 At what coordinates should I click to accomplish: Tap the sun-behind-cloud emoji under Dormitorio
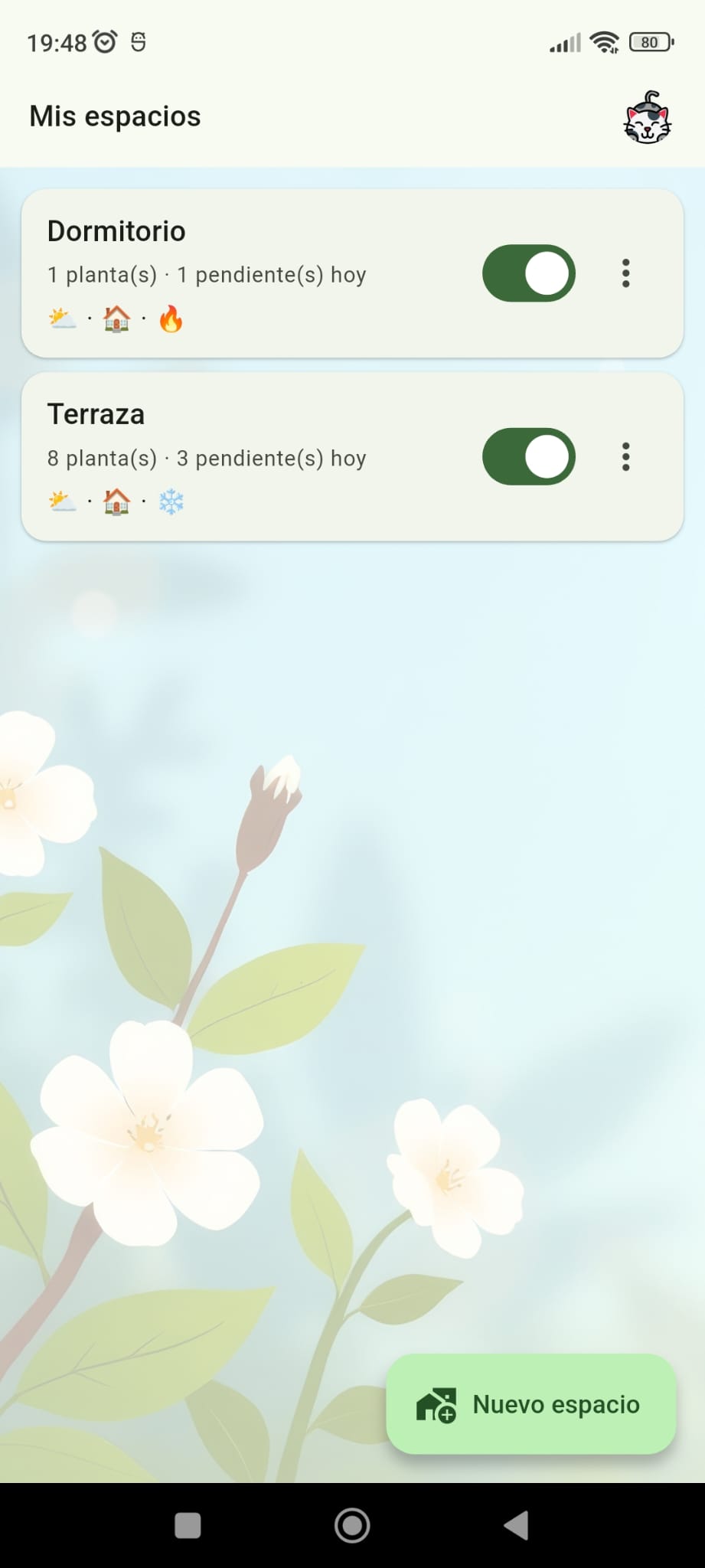[x=61, y=318]
